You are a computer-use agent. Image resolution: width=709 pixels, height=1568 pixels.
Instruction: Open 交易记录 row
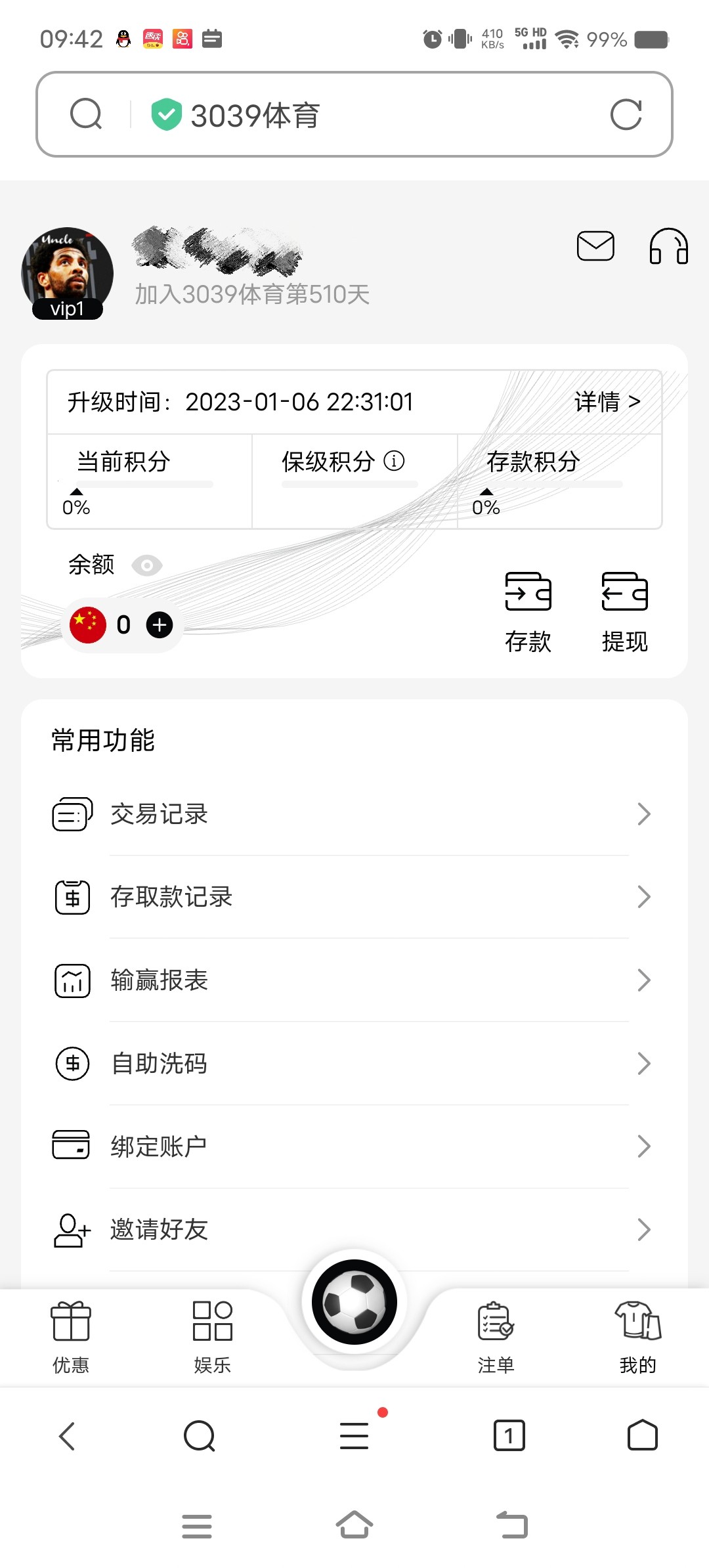(354, 814)
